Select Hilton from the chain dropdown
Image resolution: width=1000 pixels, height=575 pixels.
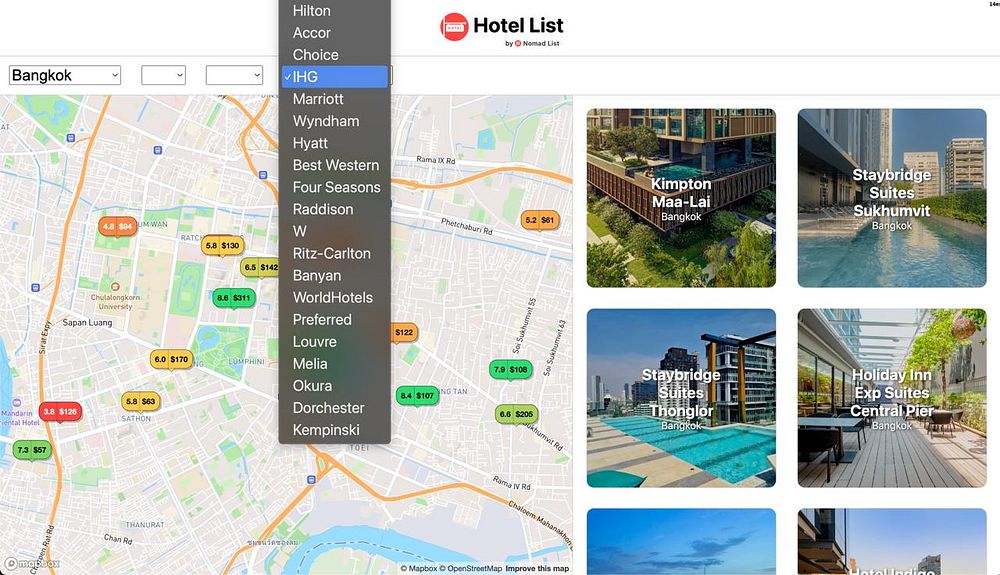[312, 11]
